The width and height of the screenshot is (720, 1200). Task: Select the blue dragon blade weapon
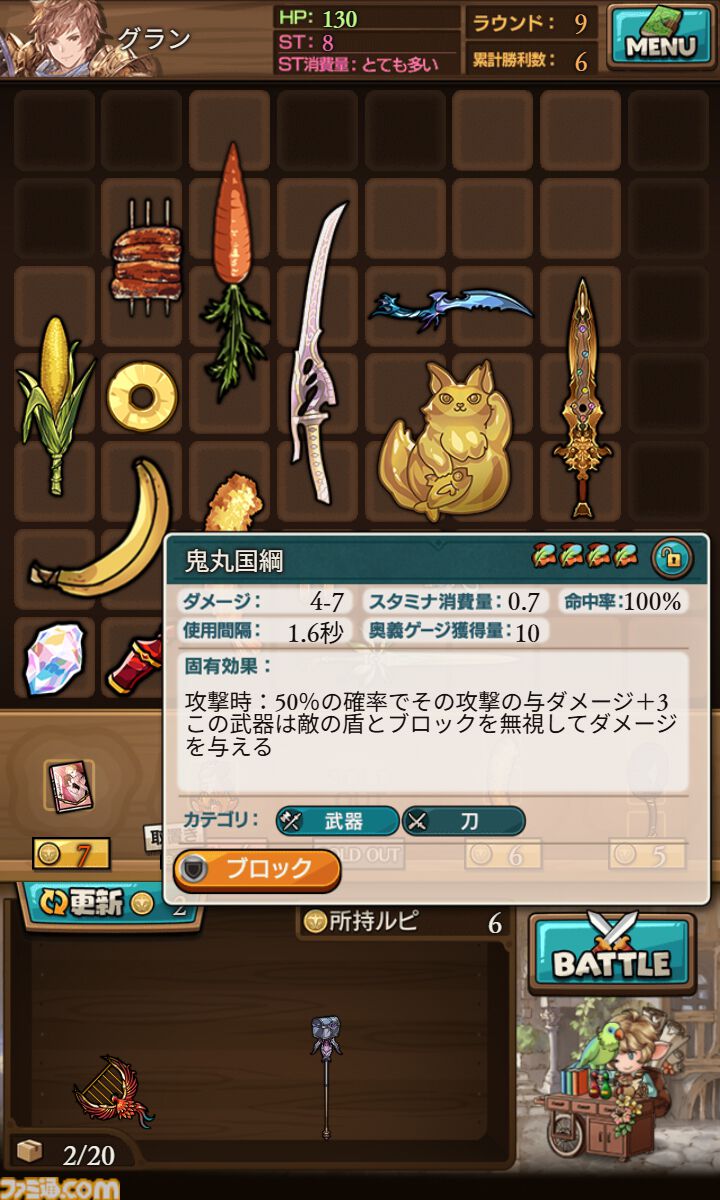tap(450, 305)
